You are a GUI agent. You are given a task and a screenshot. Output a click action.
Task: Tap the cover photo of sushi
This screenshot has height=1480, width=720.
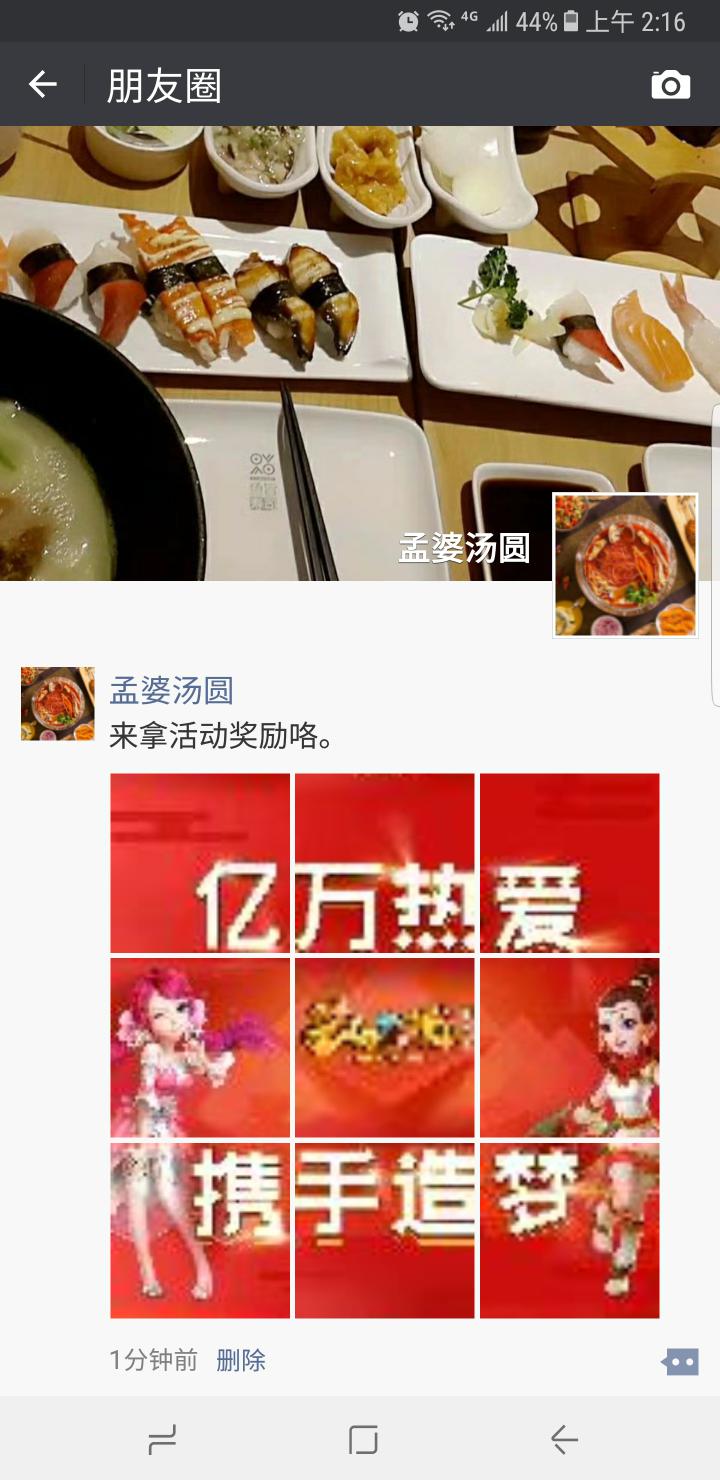coord(300,350)
